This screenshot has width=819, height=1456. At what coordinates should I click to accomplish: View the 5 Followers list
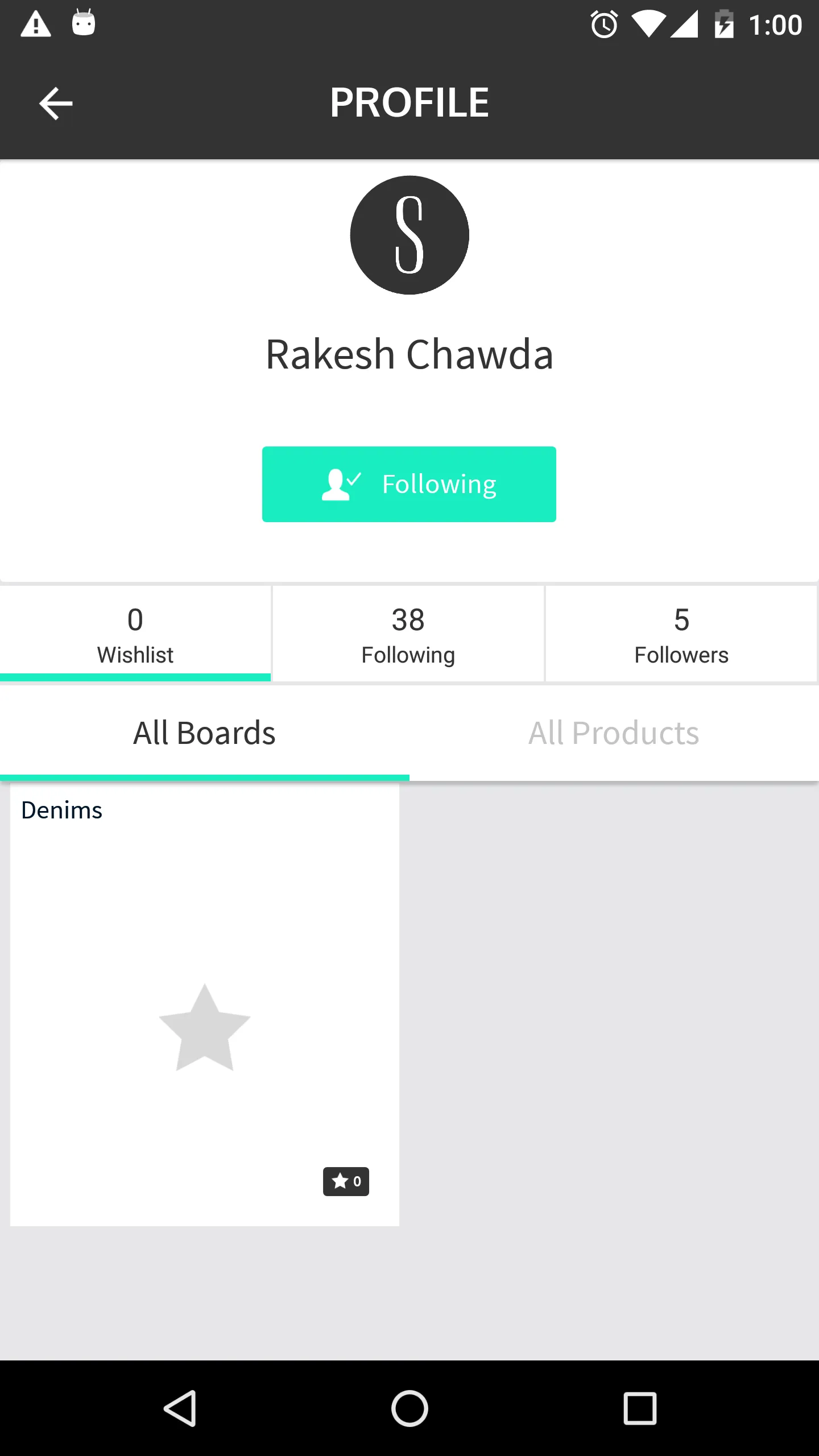(681, 634)
